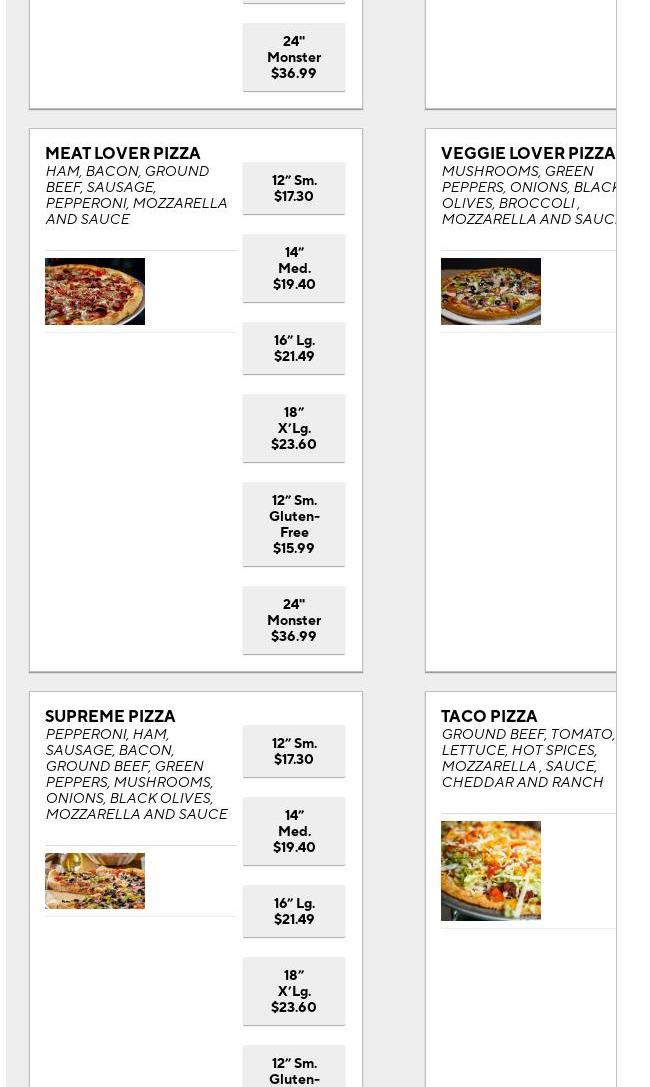Select Meat Lover 12" Gluten-Free option

[294, 524]
